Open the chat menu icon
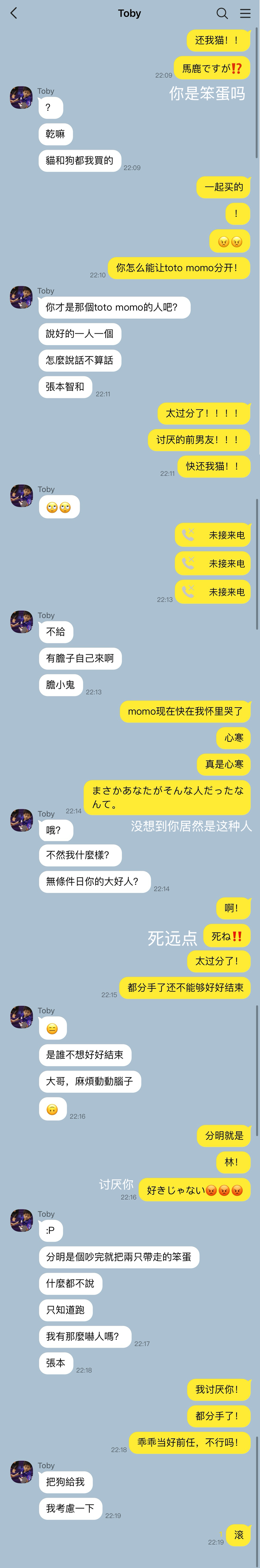Image resolution: width=260 pixels, height=1568 pixels. (x=245, y=13)
